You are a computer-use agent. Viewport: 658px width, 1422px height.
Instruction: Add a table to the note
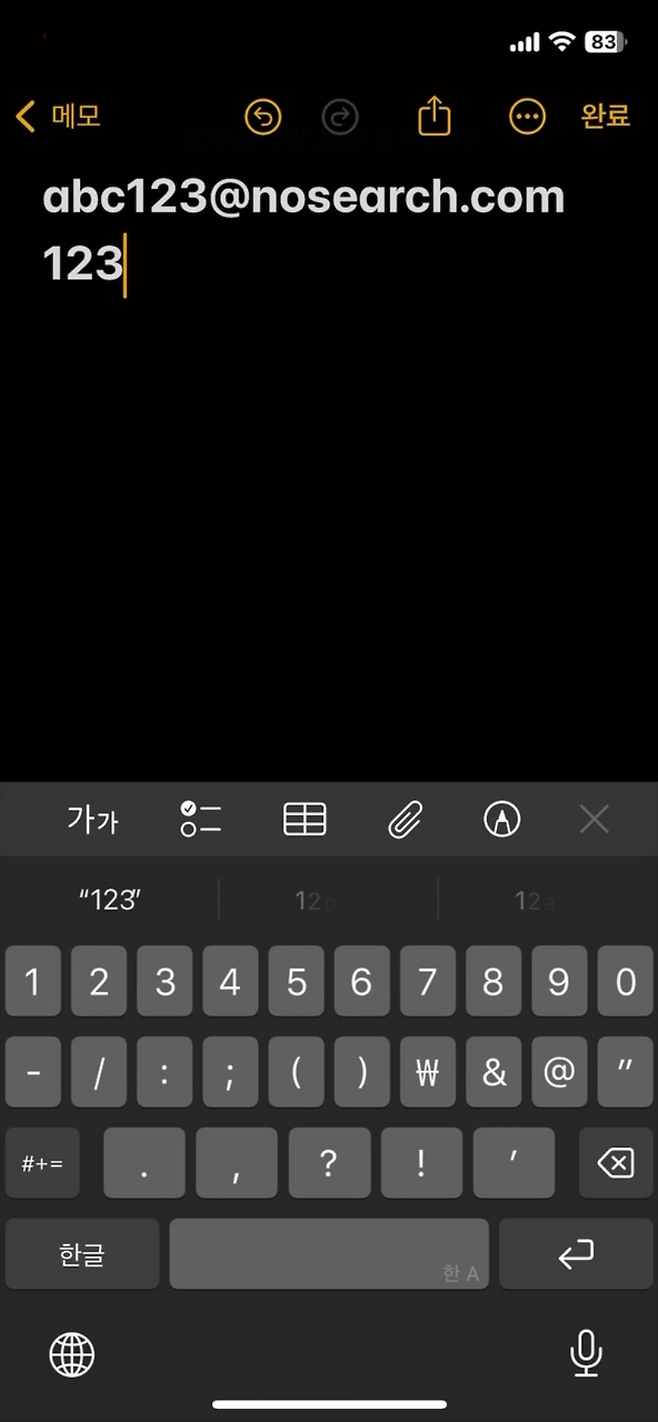coord(305,820)
